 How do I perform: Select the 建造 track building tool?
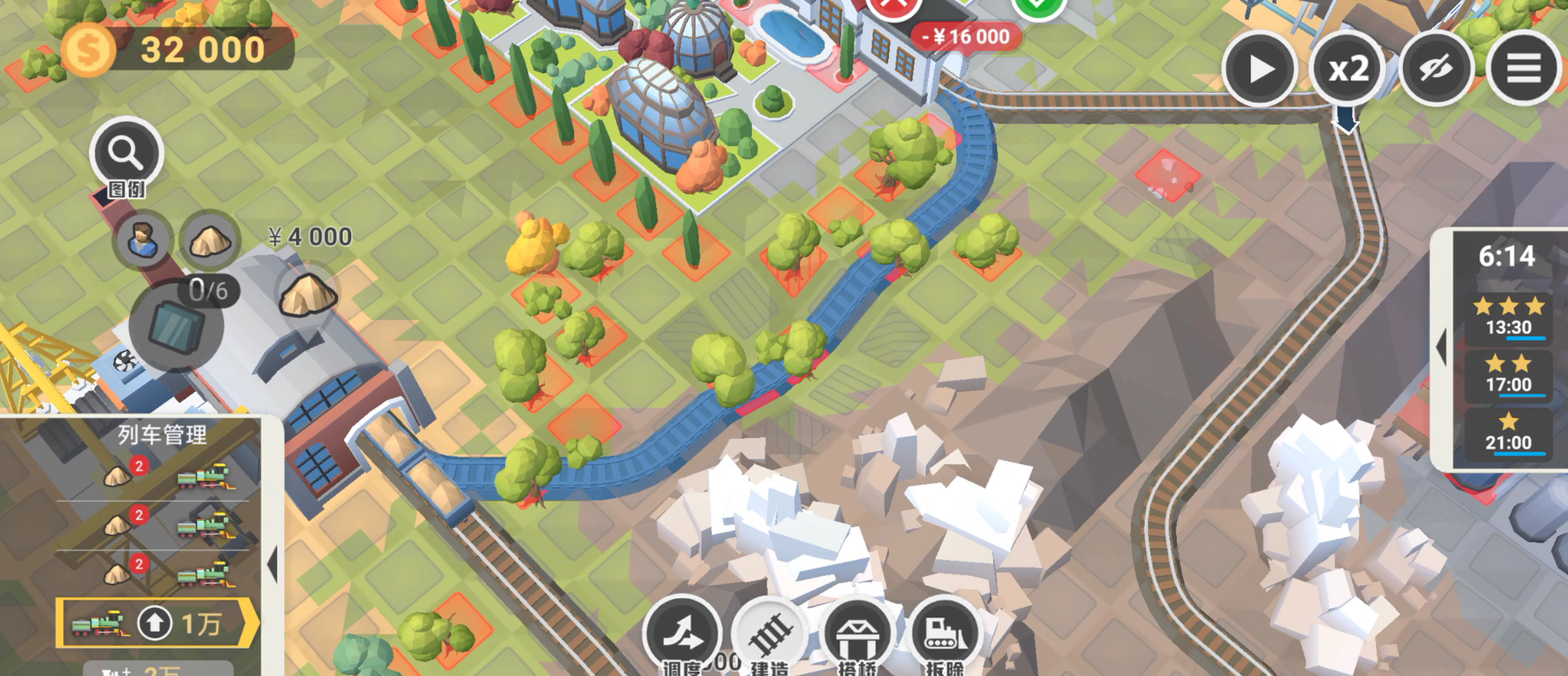(770, 635)
